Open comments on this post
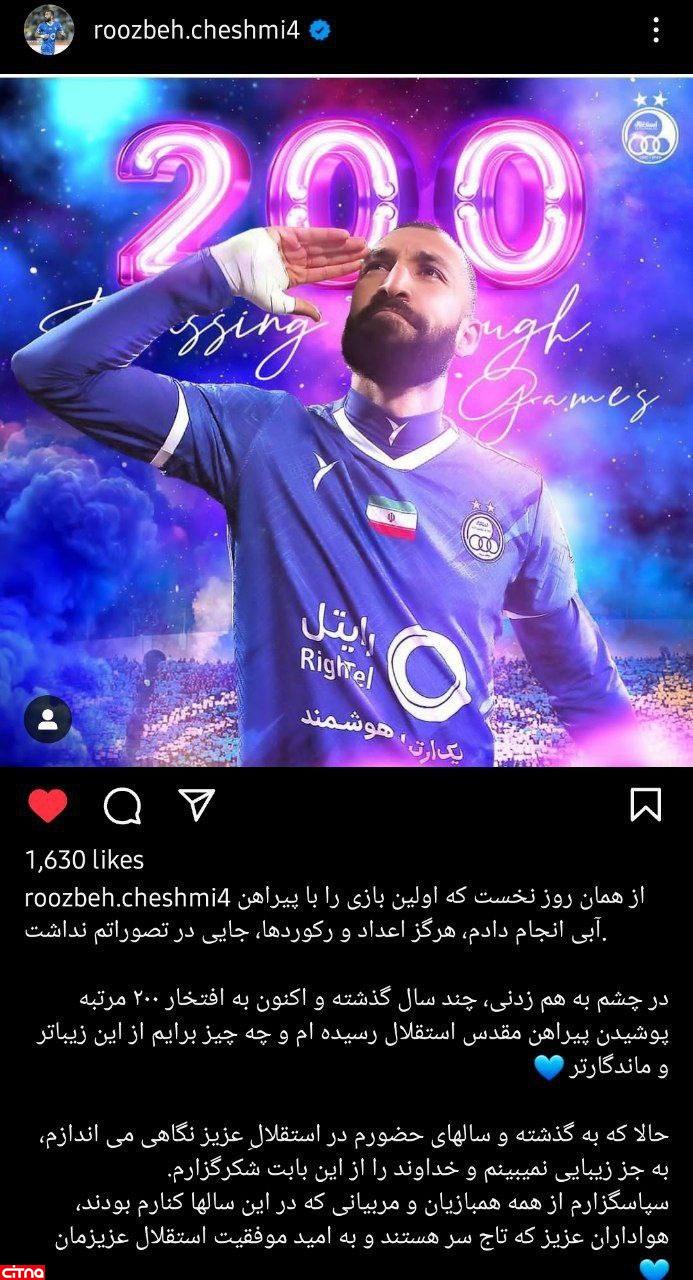The height and width of the screenshot is (1280, 693). 122,806
